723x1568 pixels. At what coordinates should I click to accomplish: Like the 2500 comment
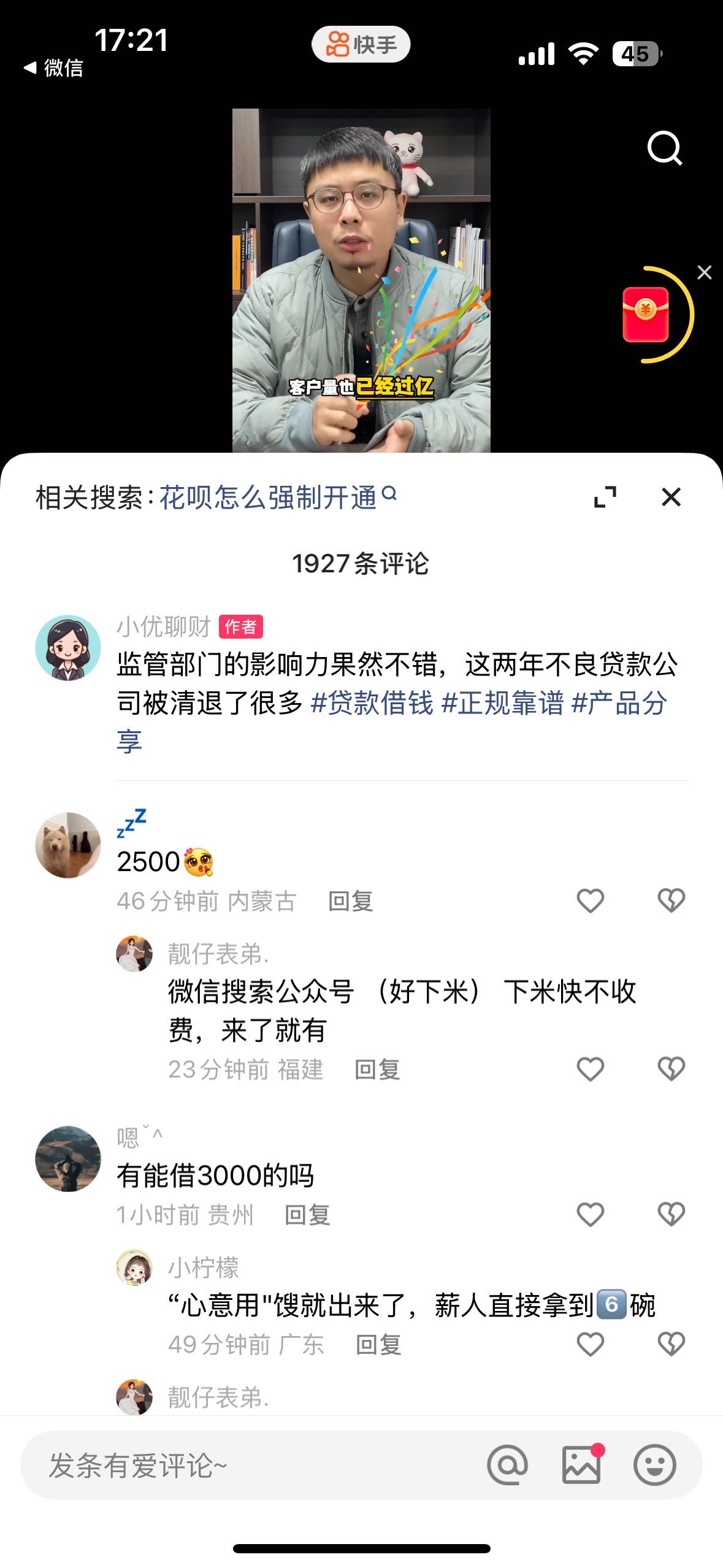[591, 901]
